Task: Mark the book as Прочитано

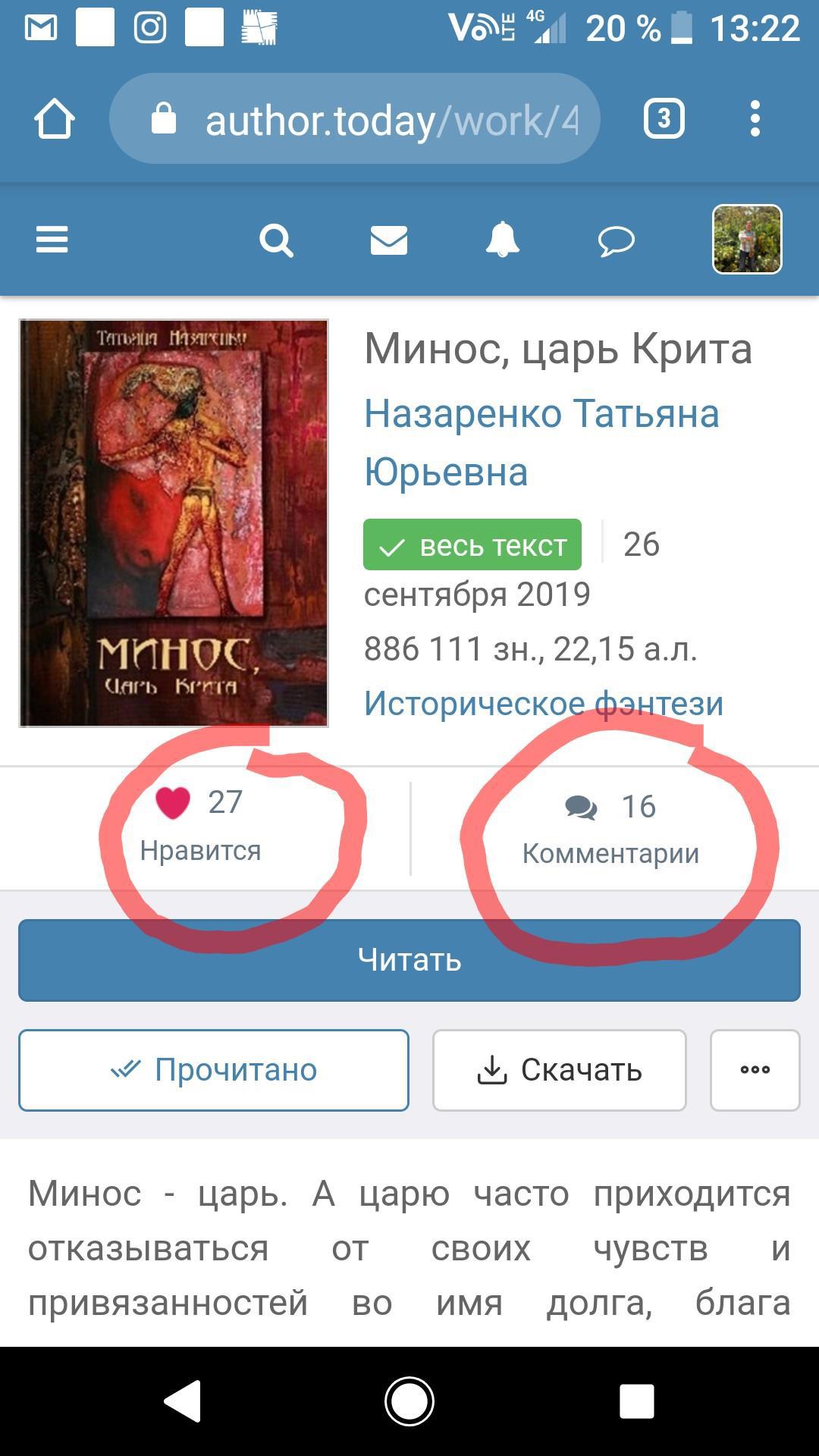Action: pyautogui.click(x=214, y=1070)
